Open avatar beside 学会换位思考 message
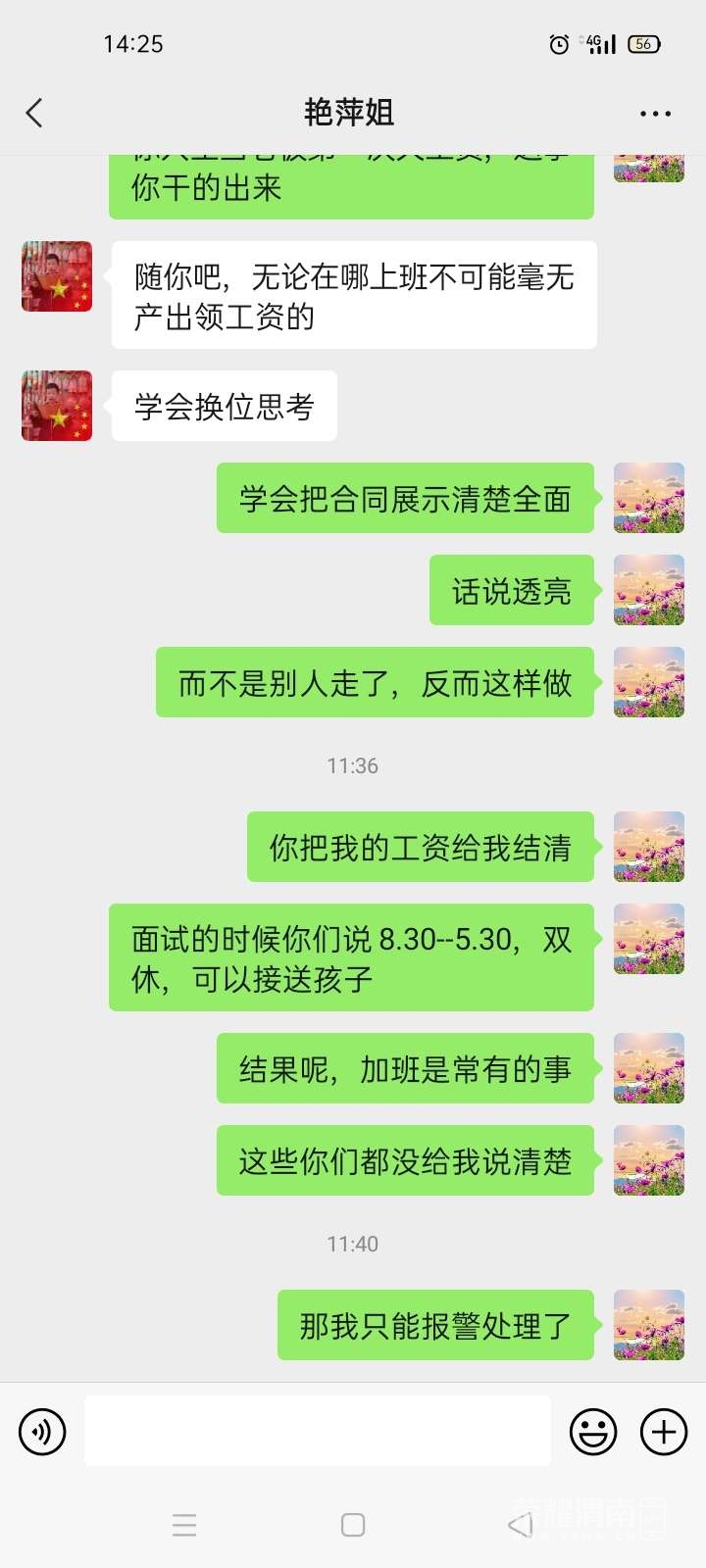The width and height of the screenshot is (706, 1568). (x=57, y=406)
